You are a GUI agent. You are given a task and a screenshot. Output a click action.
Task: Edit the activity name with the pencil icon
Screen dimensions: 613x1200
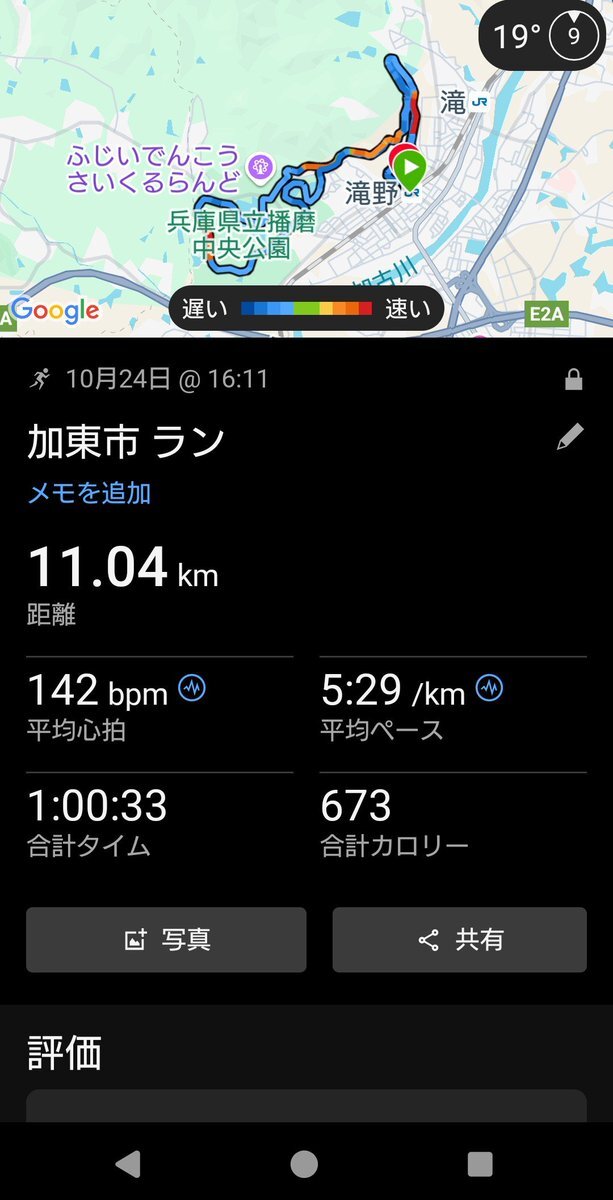[x=570, y=437]
